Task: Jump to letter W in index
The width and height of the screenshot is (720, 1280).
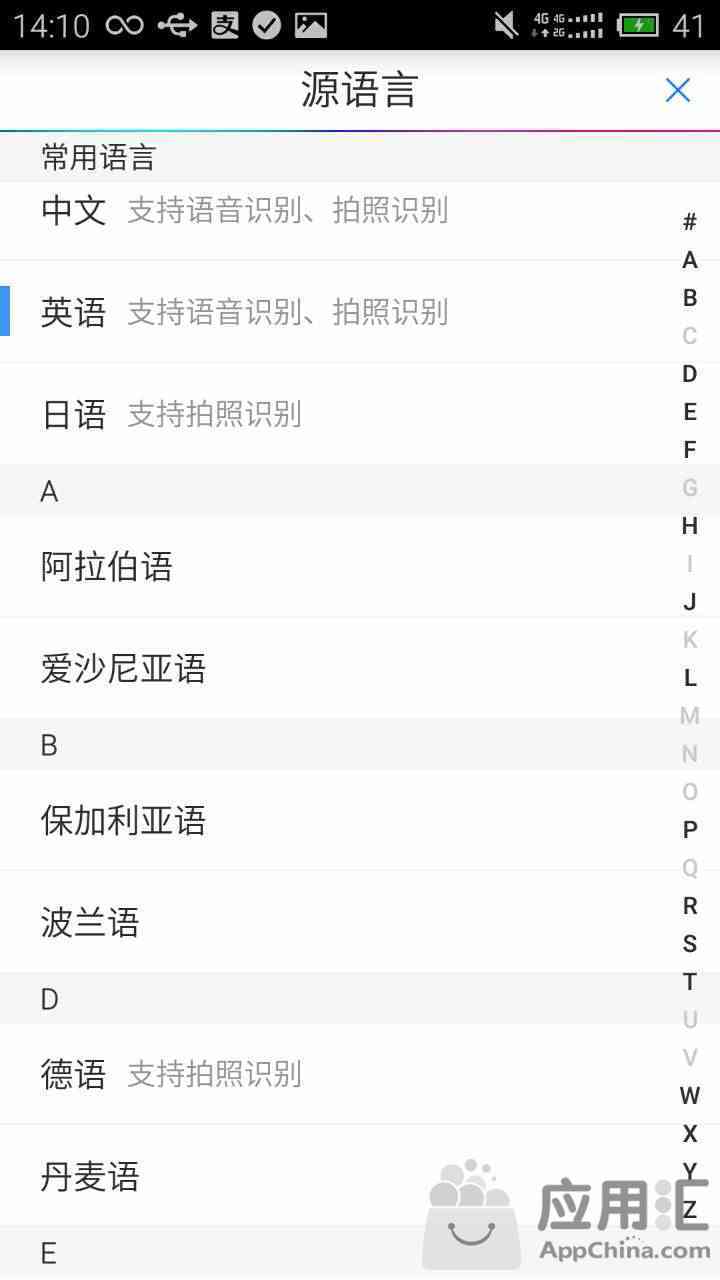Action: (x=690, y=1096)
